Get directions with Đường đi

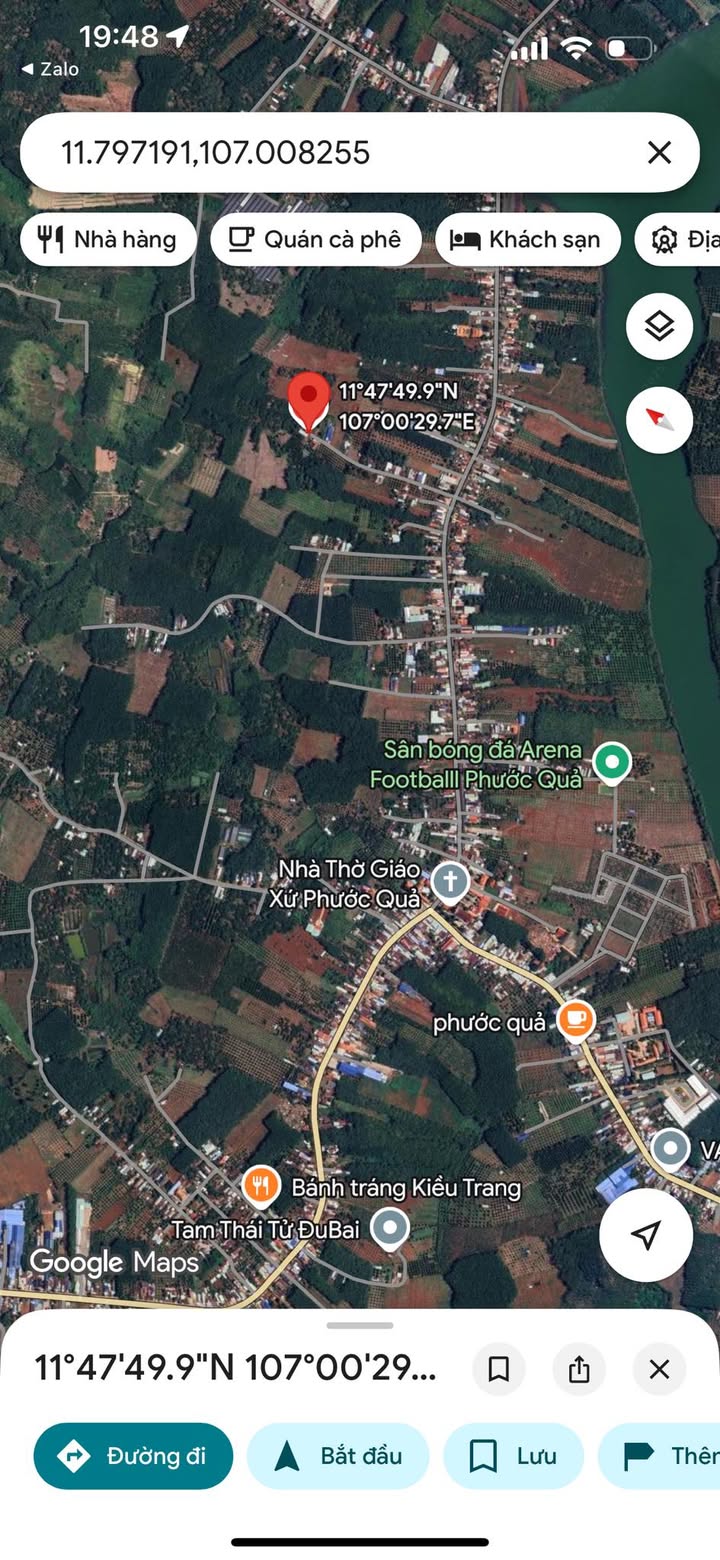(133, 1456)
